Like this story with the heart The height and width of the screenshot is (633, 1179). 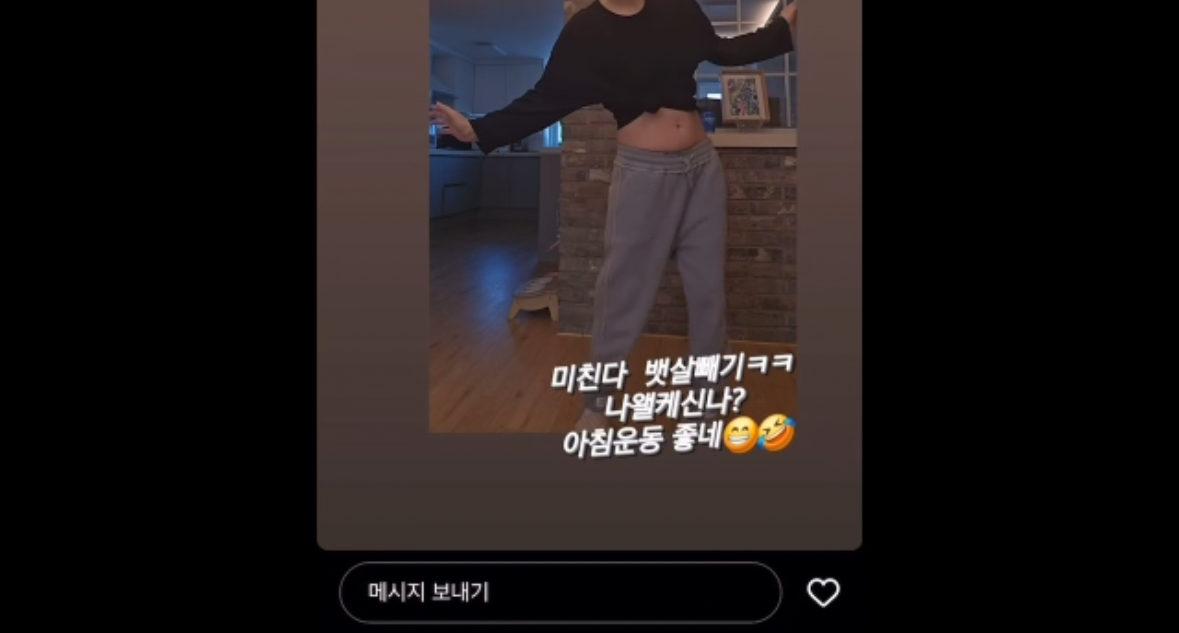[x=823, y=593]
